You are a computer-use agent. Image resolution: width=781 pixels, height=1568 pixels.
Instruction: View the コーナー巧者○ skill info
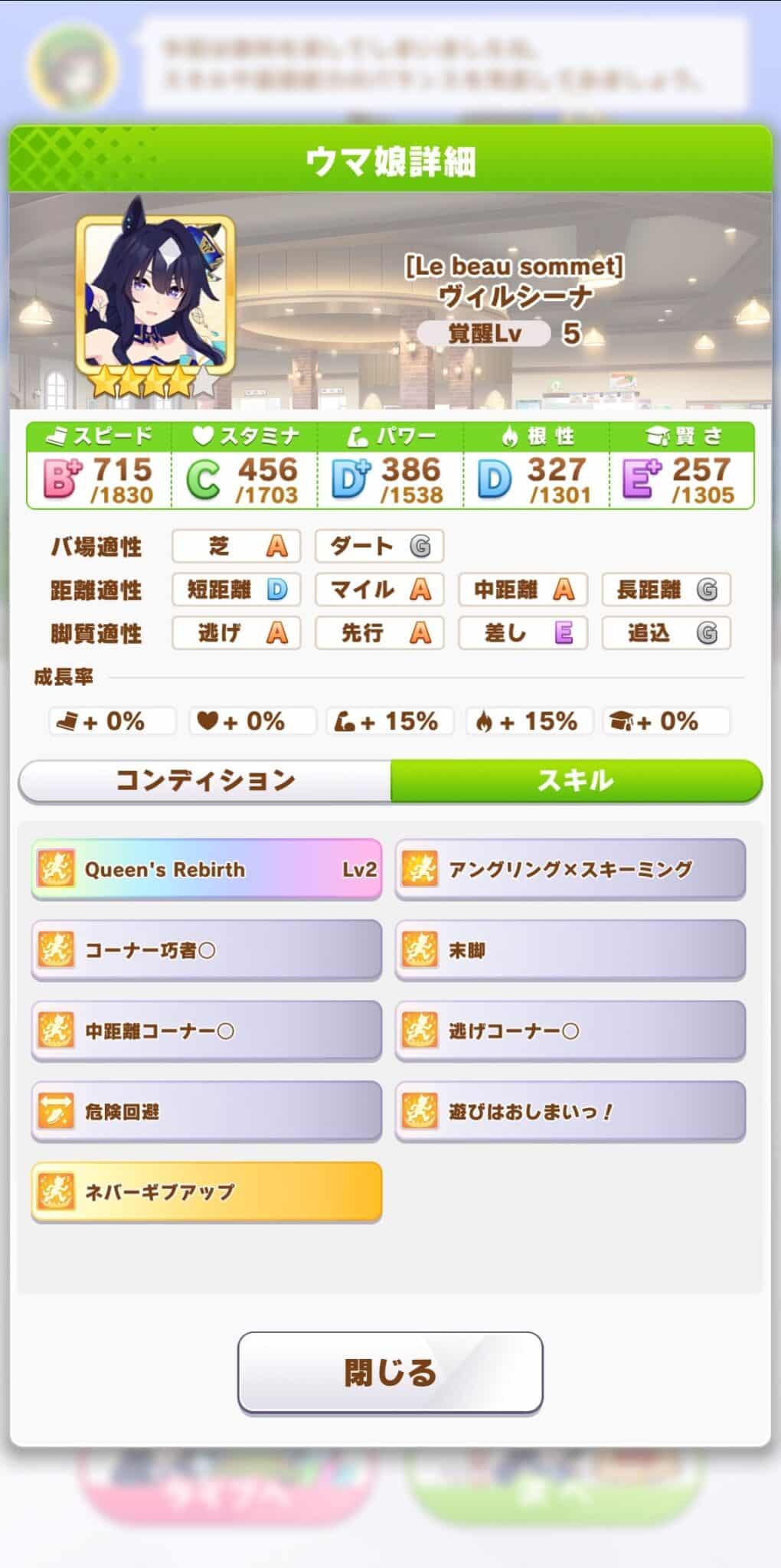click(206, 950)
